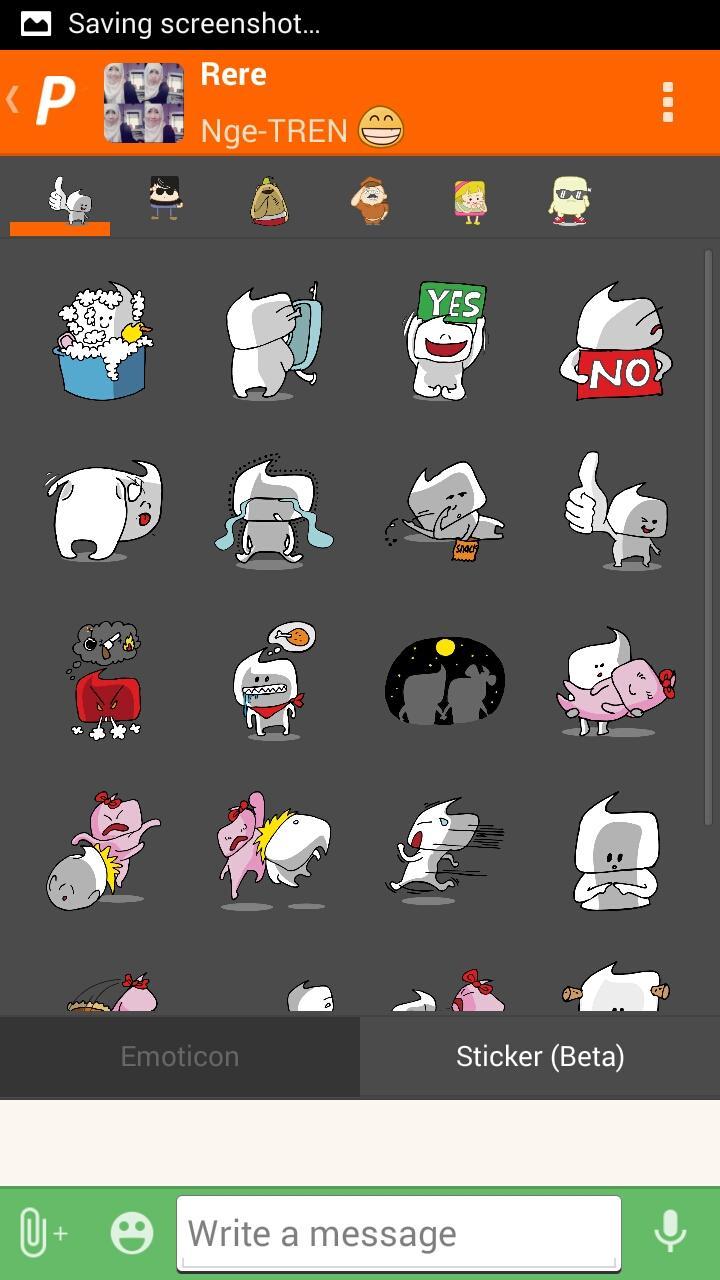Choose the crying character sticker

(272, 510)
